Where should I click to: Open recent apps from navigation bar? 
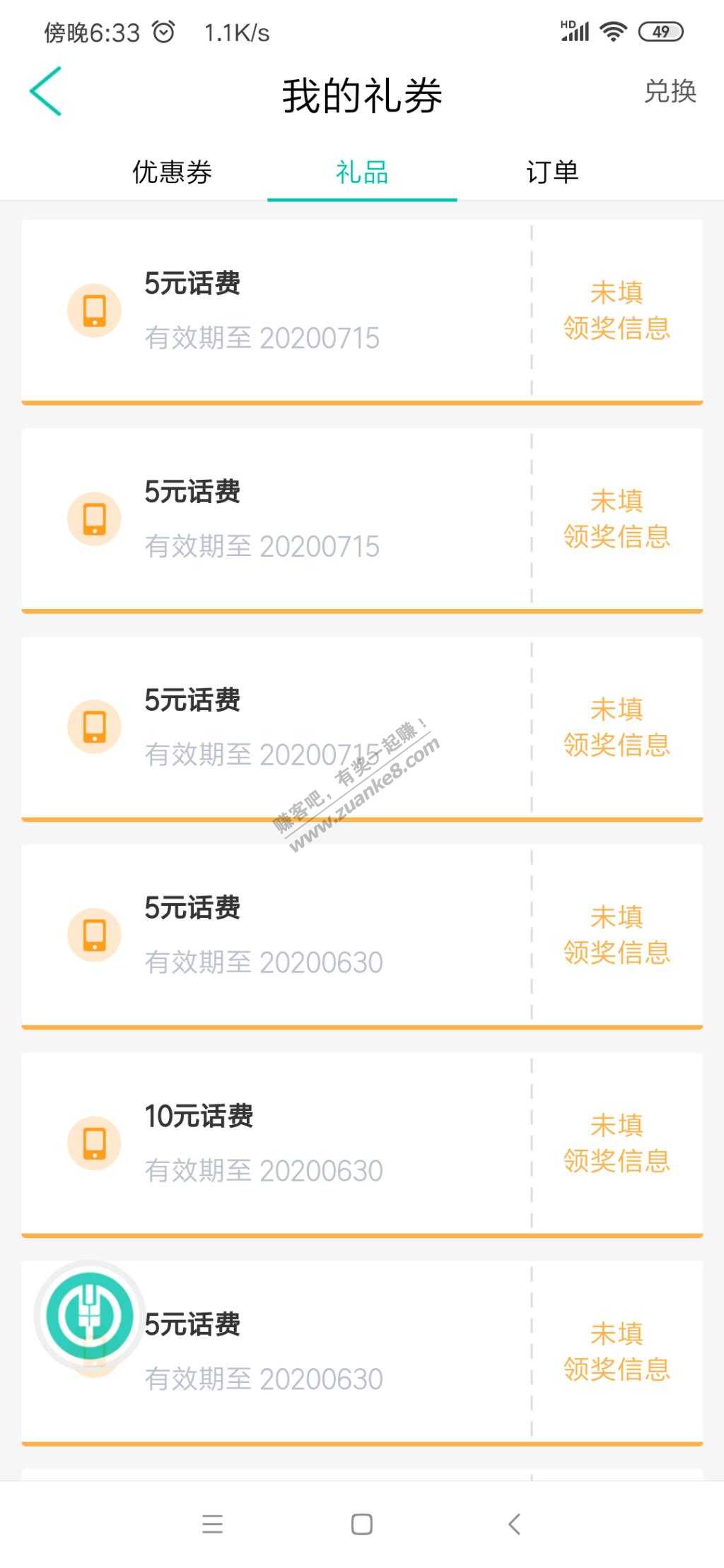pos(212,1524)
